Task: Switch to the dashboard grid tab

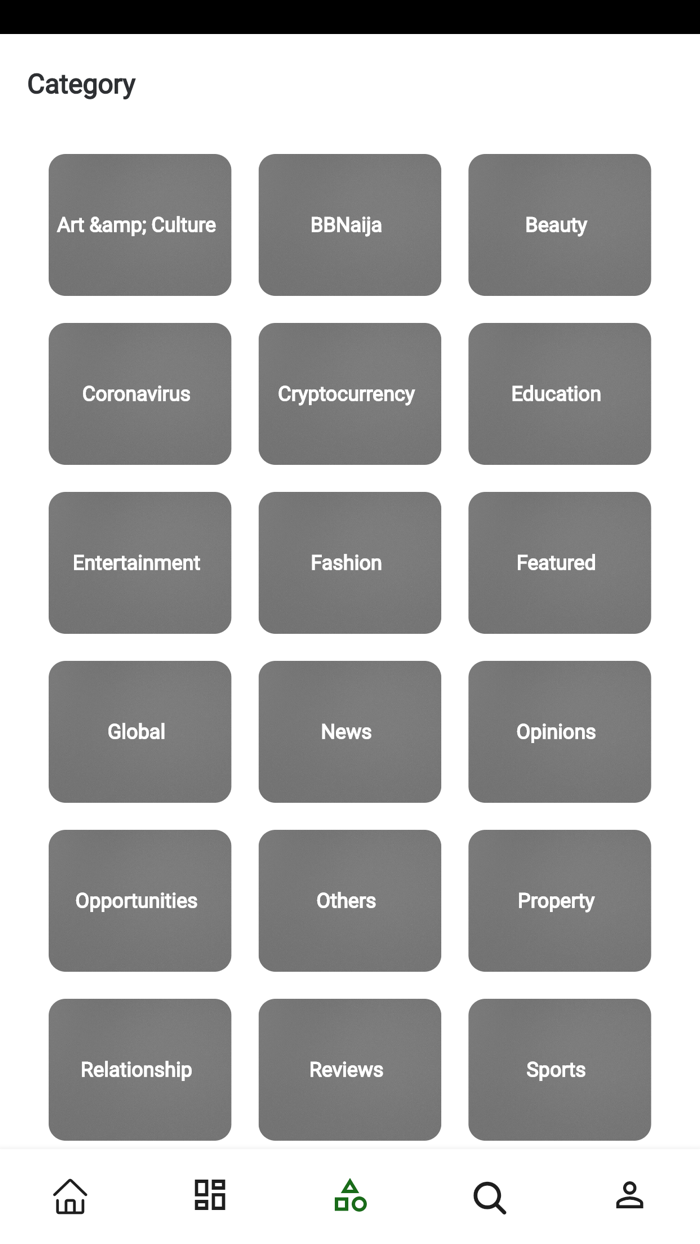Action: (x=210, y=1195)
